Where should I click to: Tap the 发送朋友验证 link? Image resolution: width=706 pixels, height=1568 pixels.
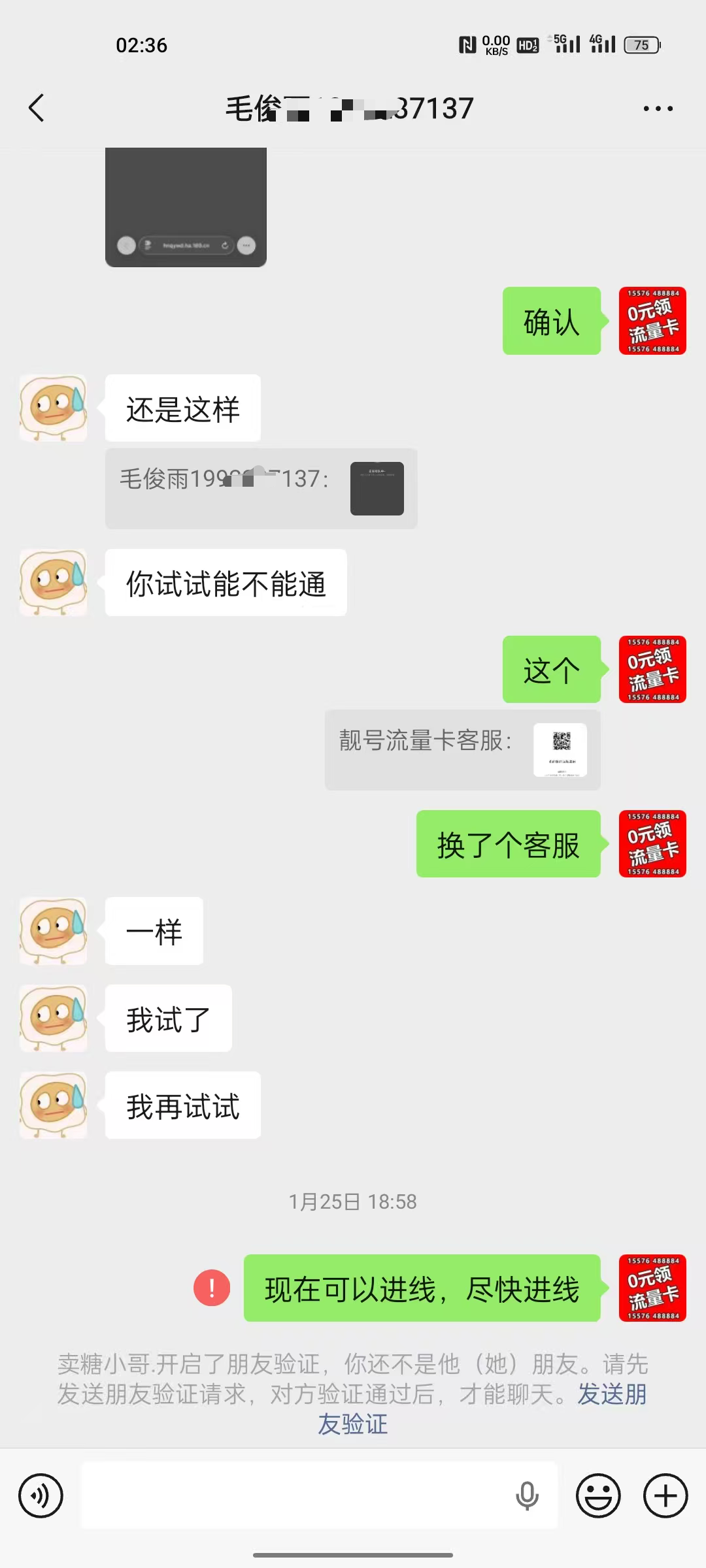[611, 1394]
